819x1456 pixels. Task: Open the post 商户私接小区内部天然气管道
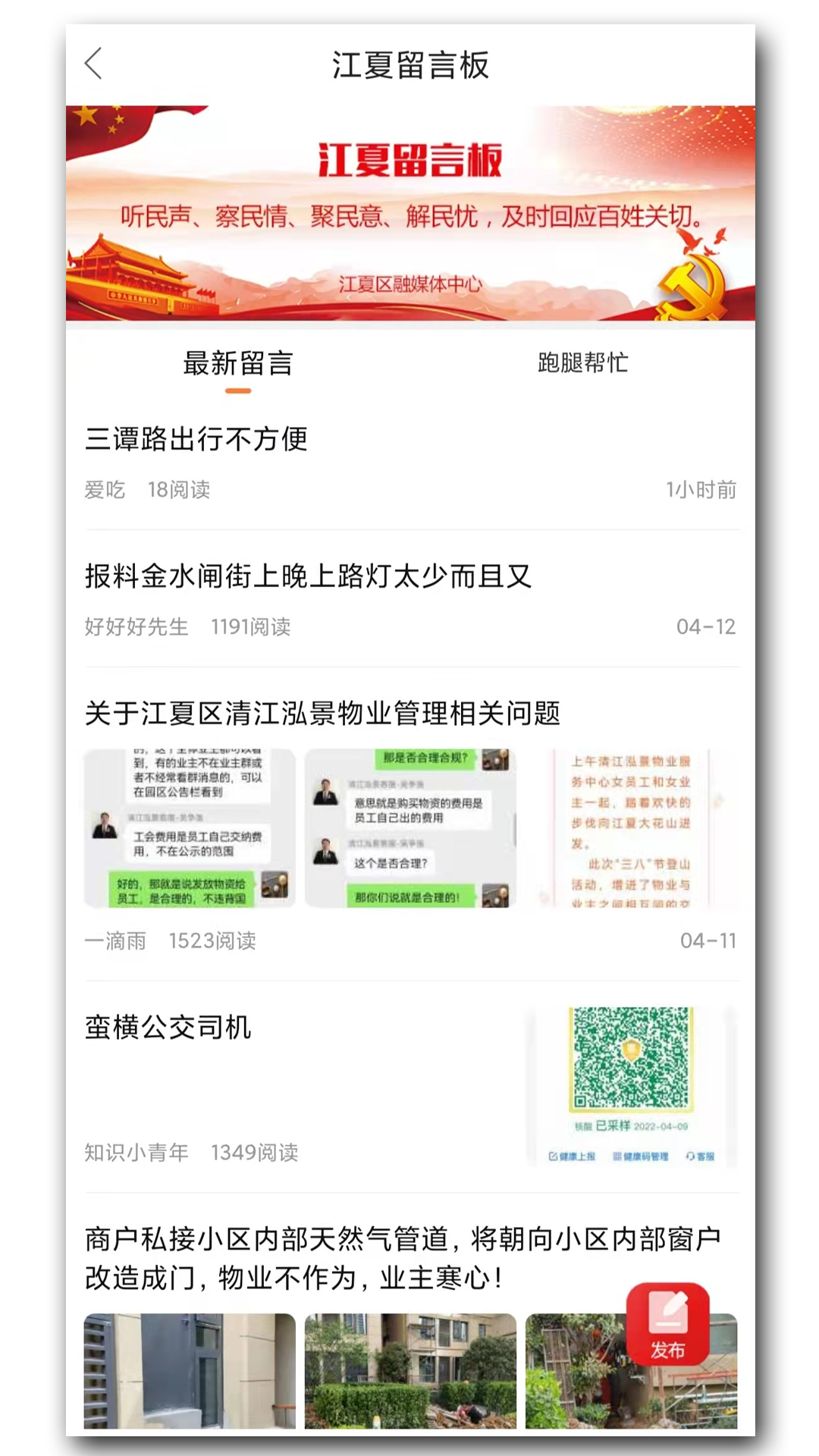[402, 1258]
